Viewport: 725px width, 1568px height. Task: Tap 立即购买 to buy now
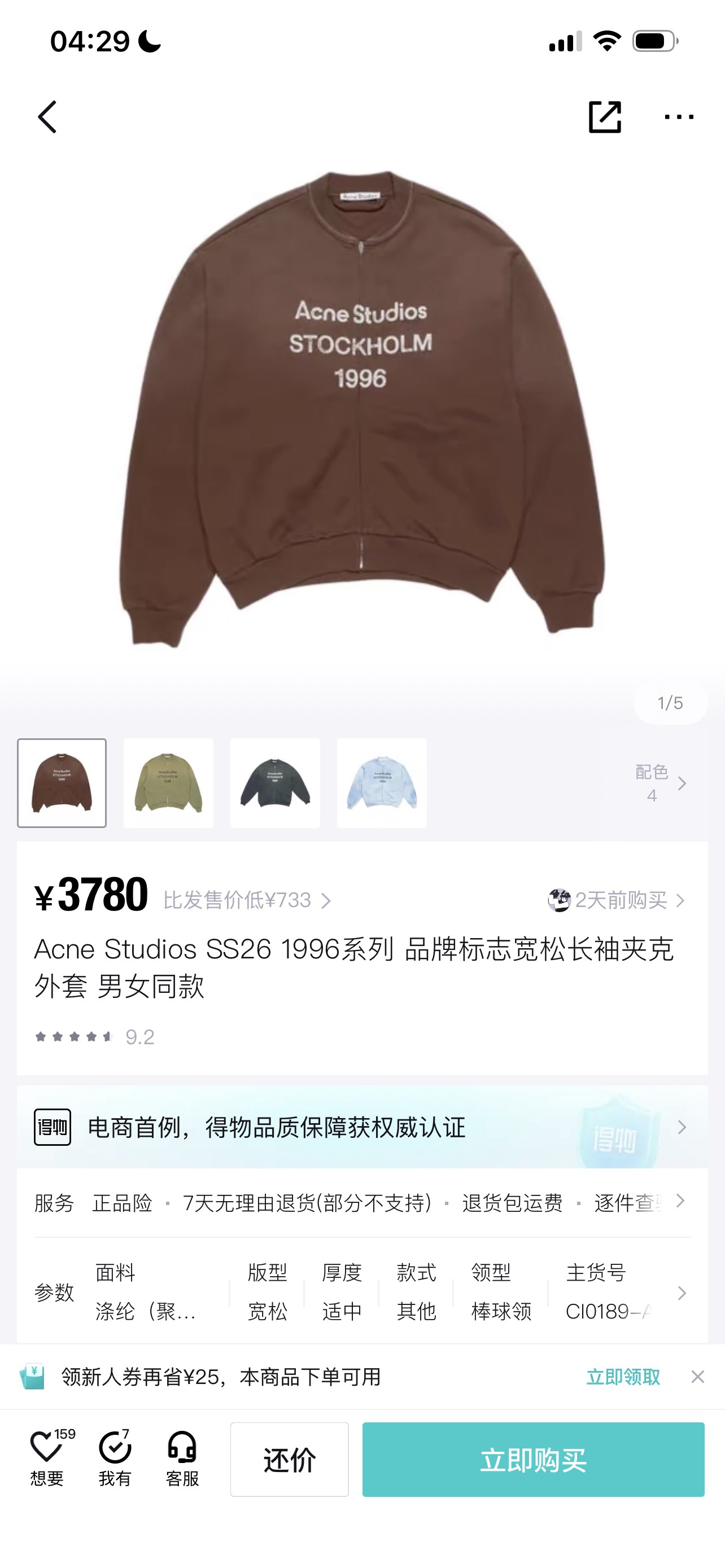click(x=533, y=1460)
